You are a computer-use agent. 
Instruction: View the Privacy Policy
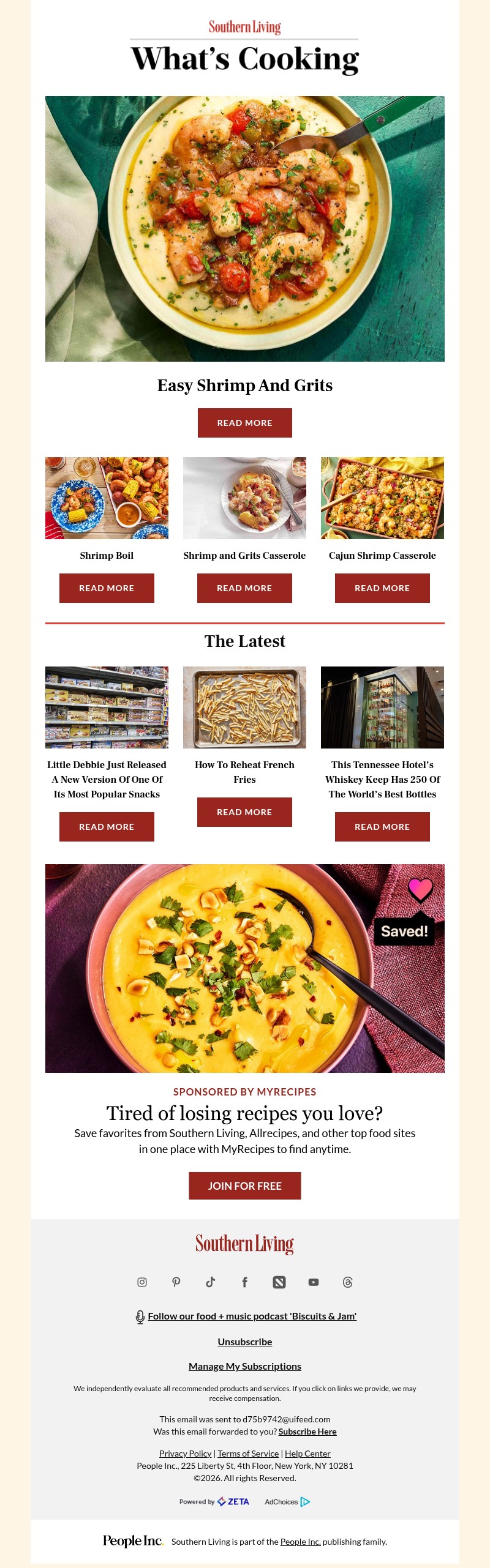[x=185, y=1454]
